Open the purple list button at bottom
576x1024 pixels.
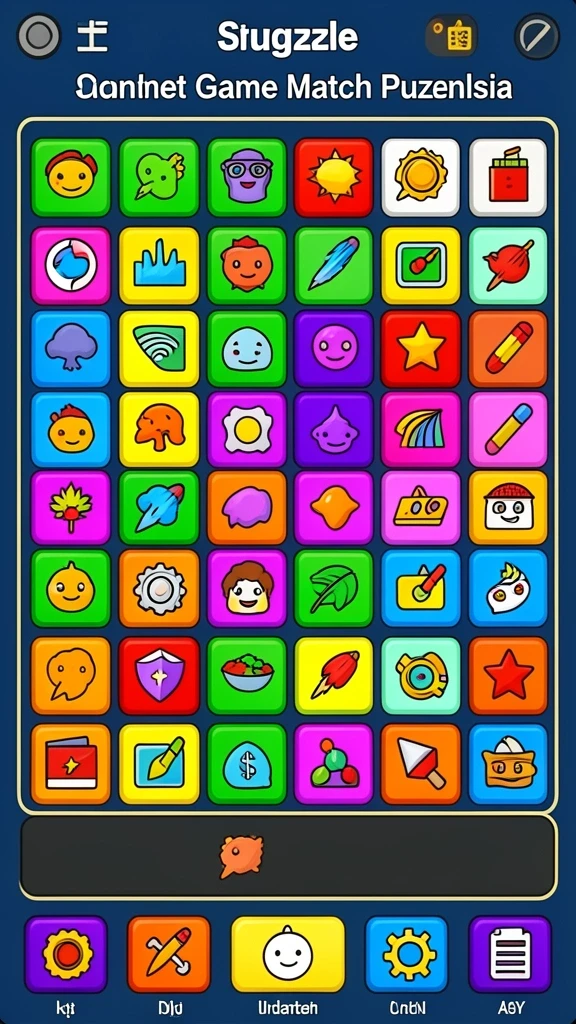coord(510,954)
